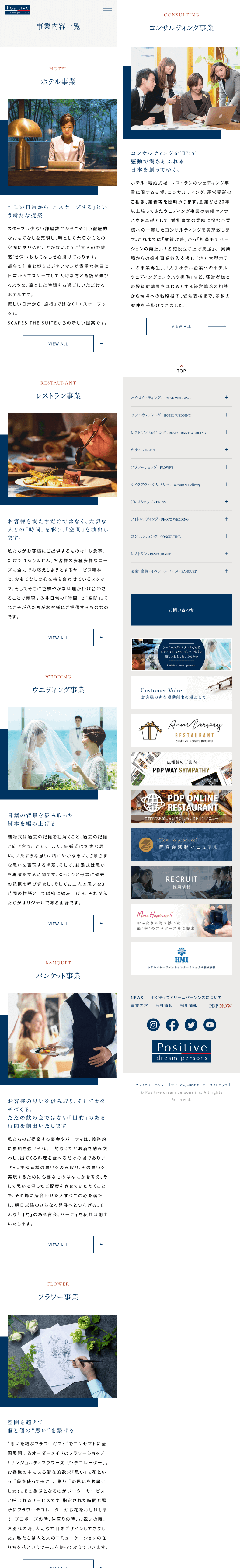Open the Customer Voice banner
The image size is (240, 1568).
point(182,693)
